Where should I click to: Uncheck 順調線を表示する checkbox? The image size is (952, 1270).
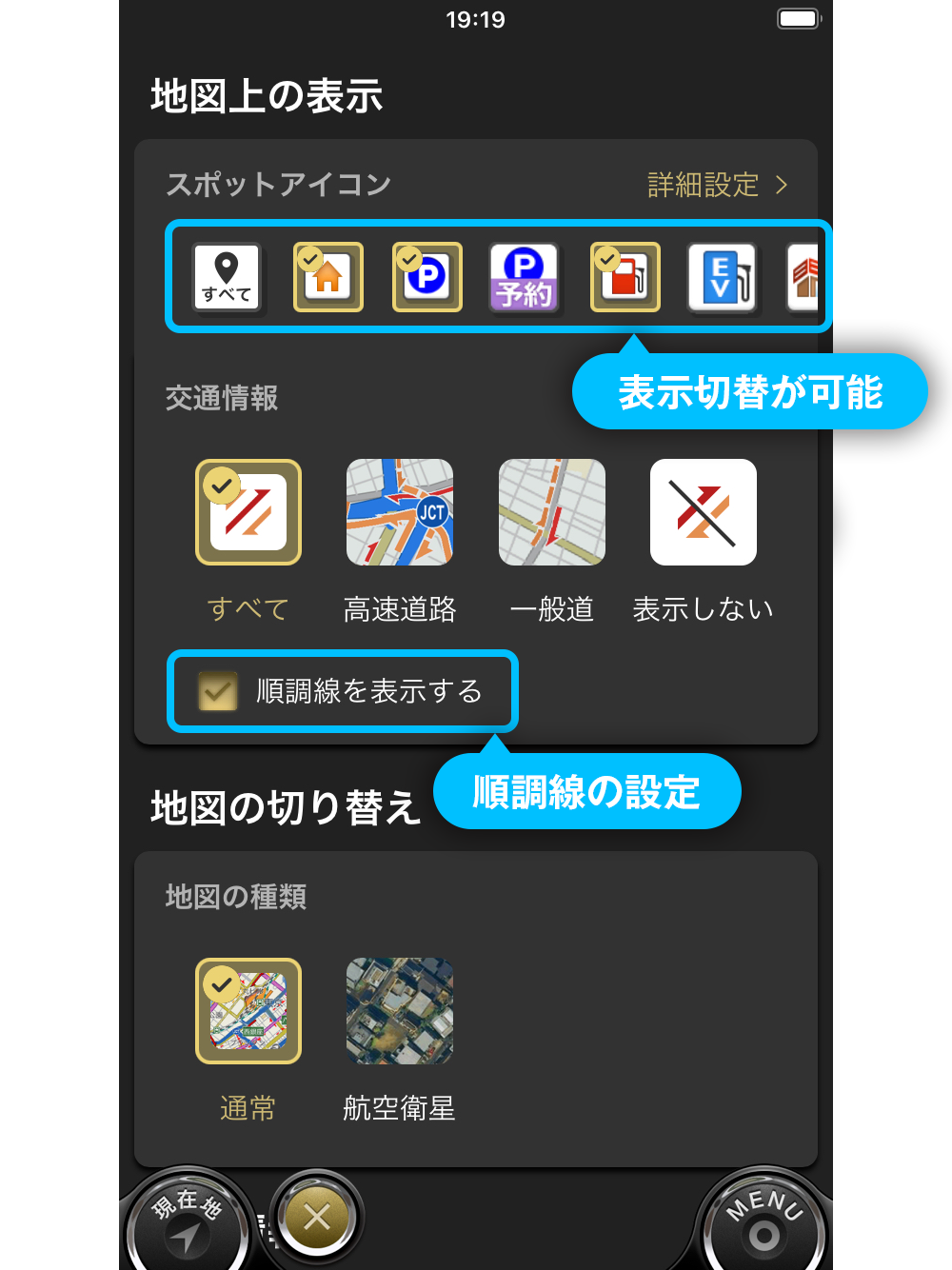218,691
